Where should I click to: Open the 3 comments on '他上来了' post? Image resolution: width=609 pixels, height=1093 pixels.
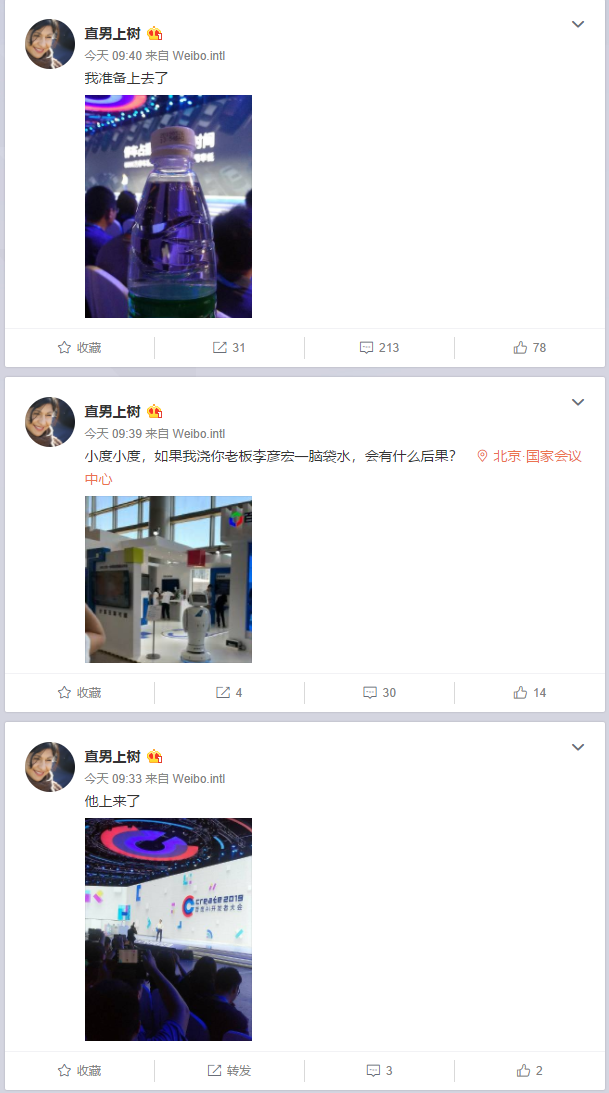coord(379,1070)
